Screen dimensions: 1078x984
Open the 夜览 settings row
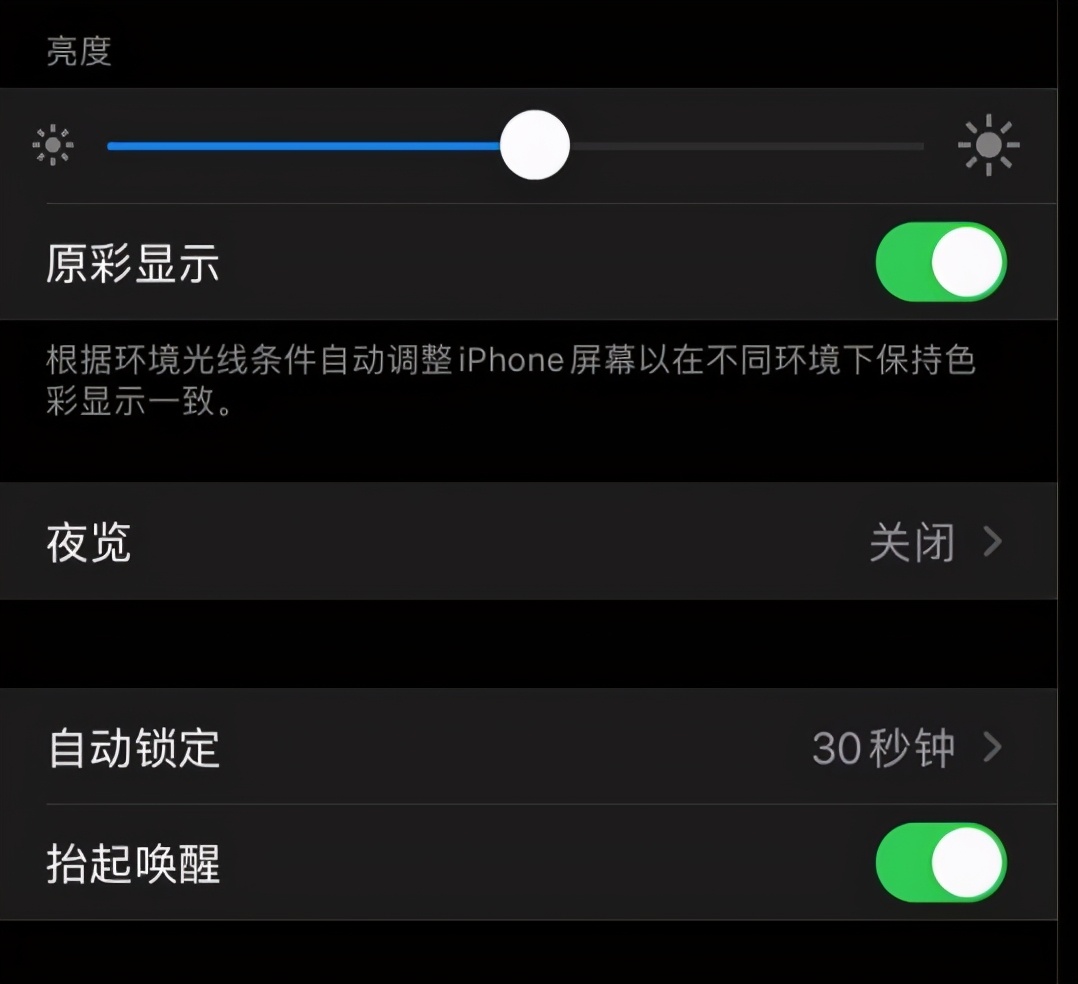click(528, 542)
